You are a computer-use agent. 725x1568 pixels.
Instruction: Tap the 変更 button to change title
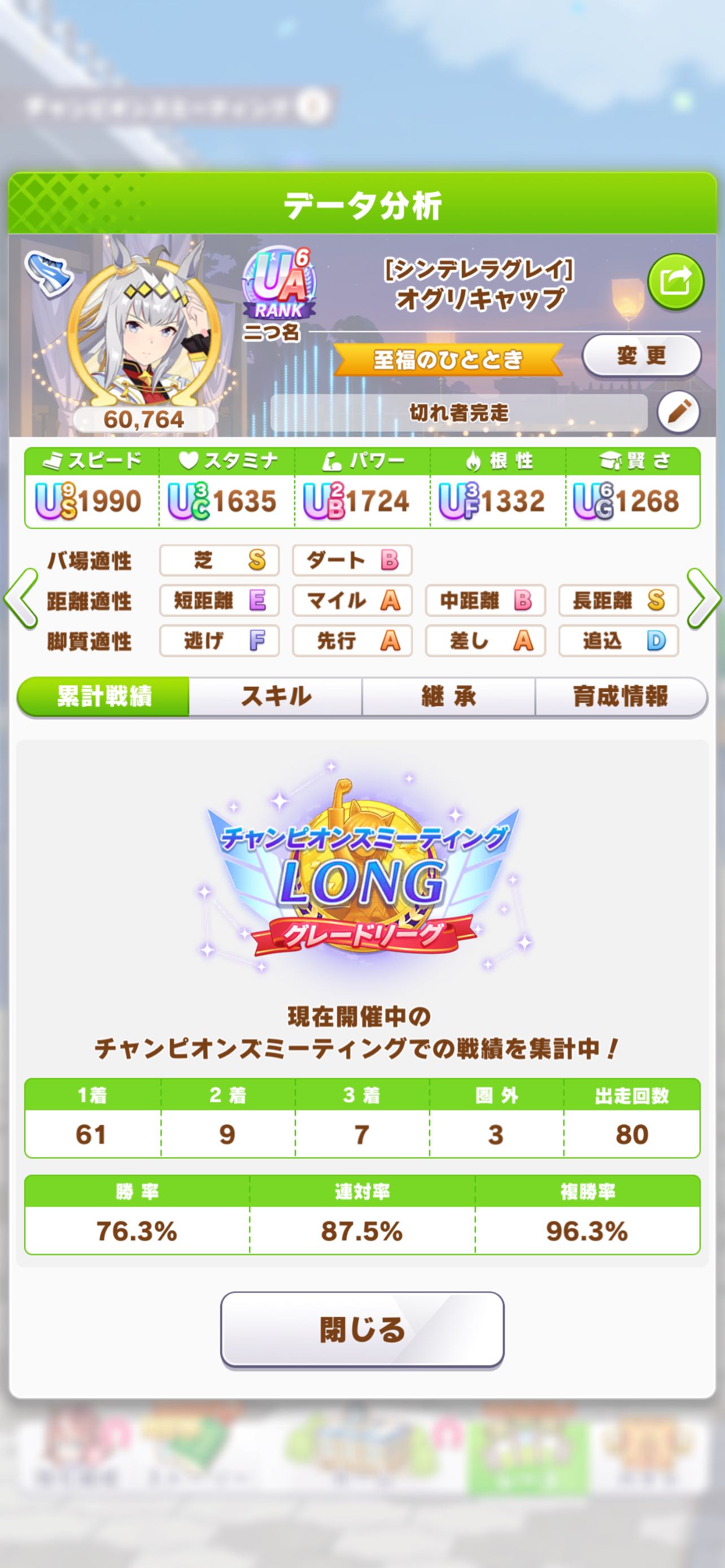coord(641,356)
